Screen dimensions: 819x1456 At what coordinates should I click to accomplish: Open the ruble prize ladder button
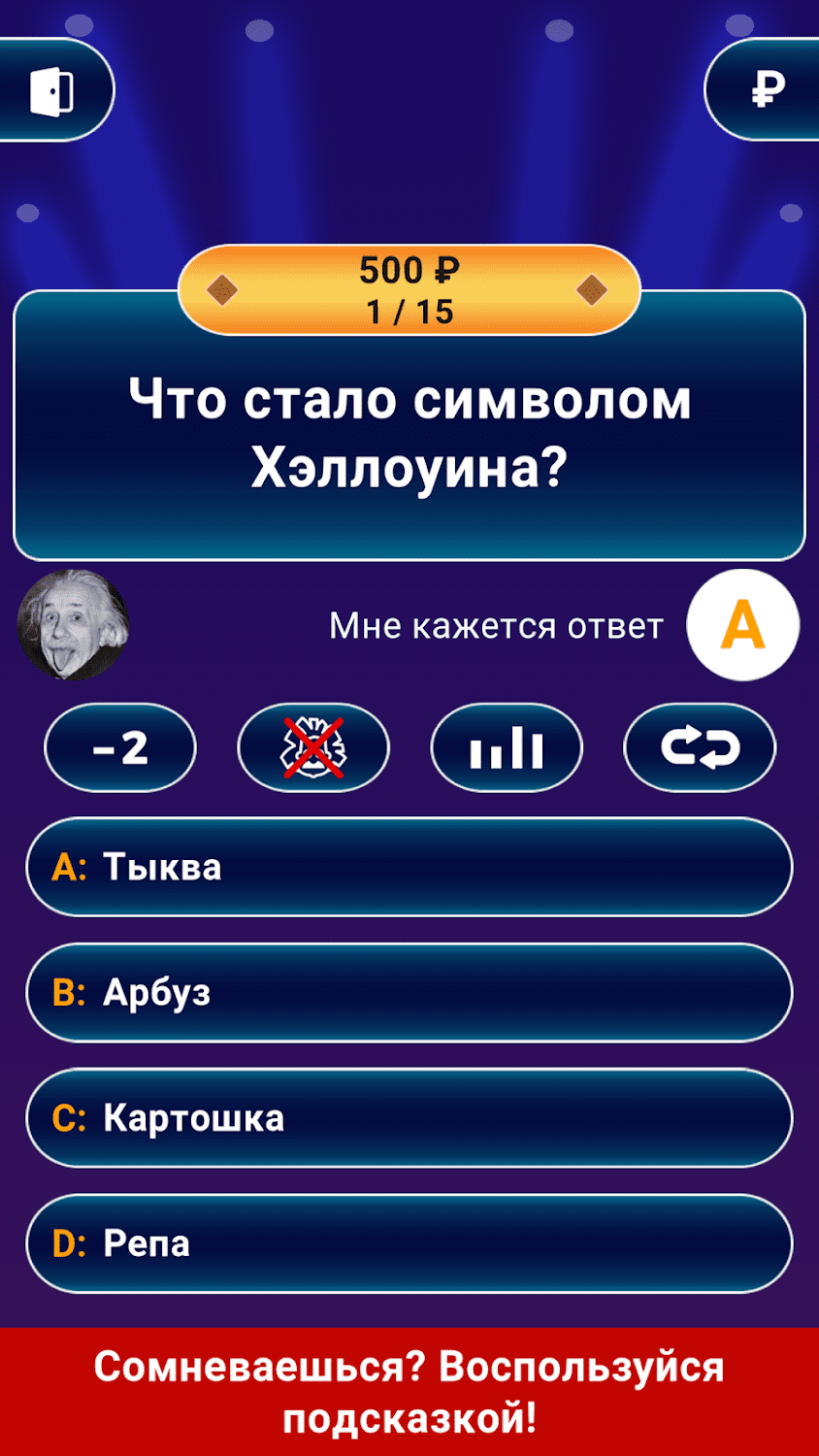pyautogui.click(x=767, y=90)
